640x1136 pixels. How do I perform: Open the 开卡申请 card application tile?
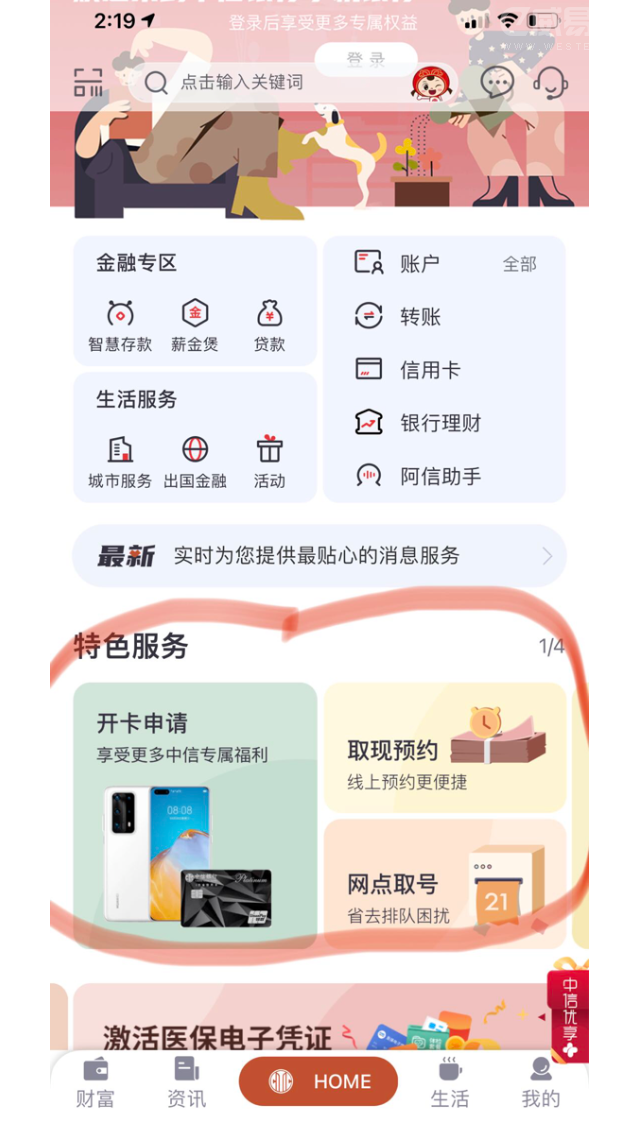coord(195,815)
